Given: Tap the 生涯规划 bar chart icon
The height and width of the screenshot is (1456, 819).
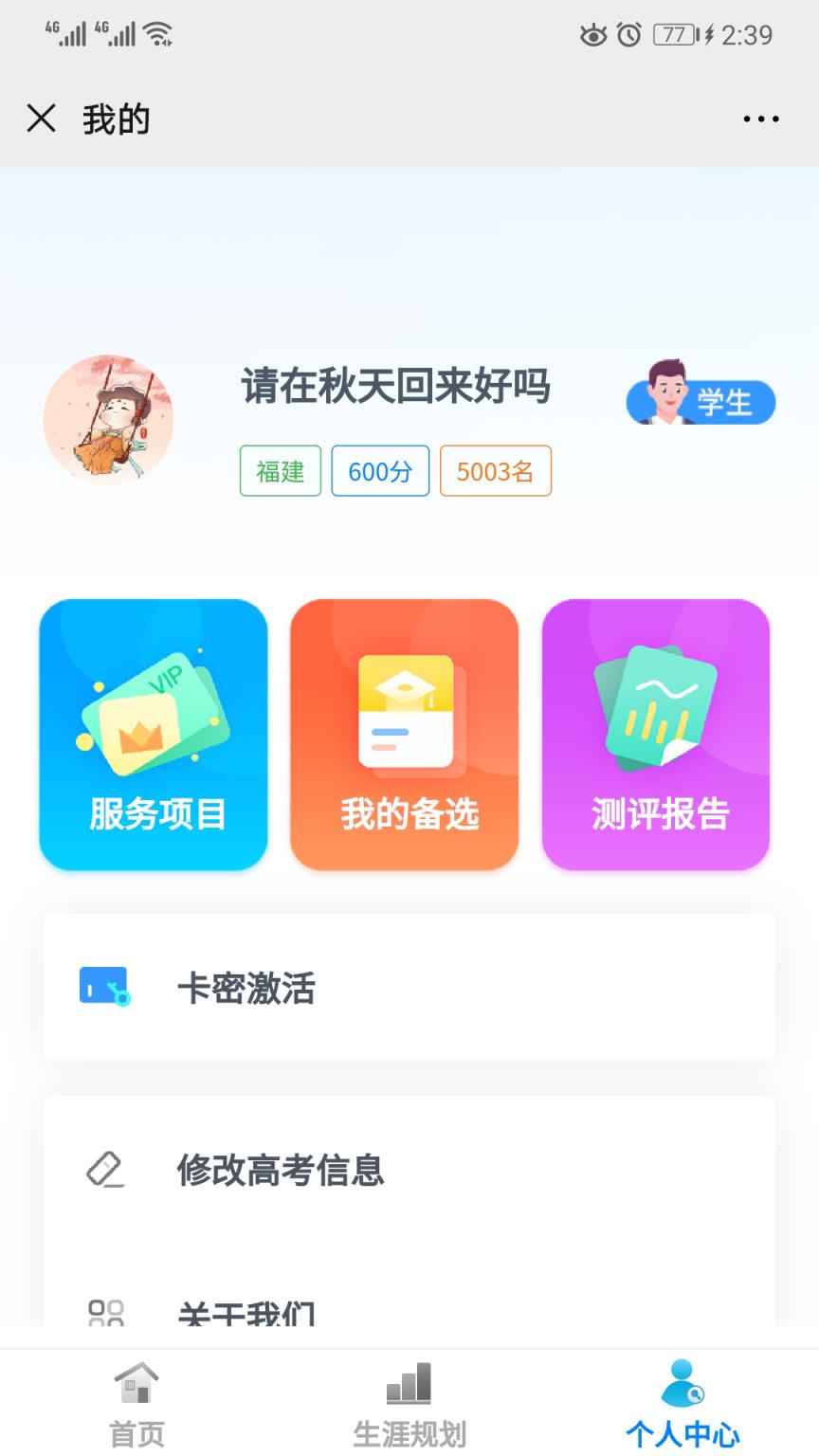Looking at the screenshot, I should click(408, 1382).
